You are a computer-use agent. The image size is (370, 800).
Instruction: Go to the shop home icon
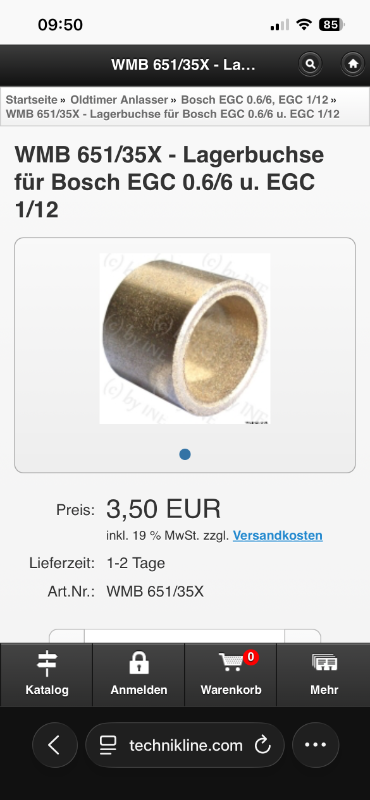(353, 64)
